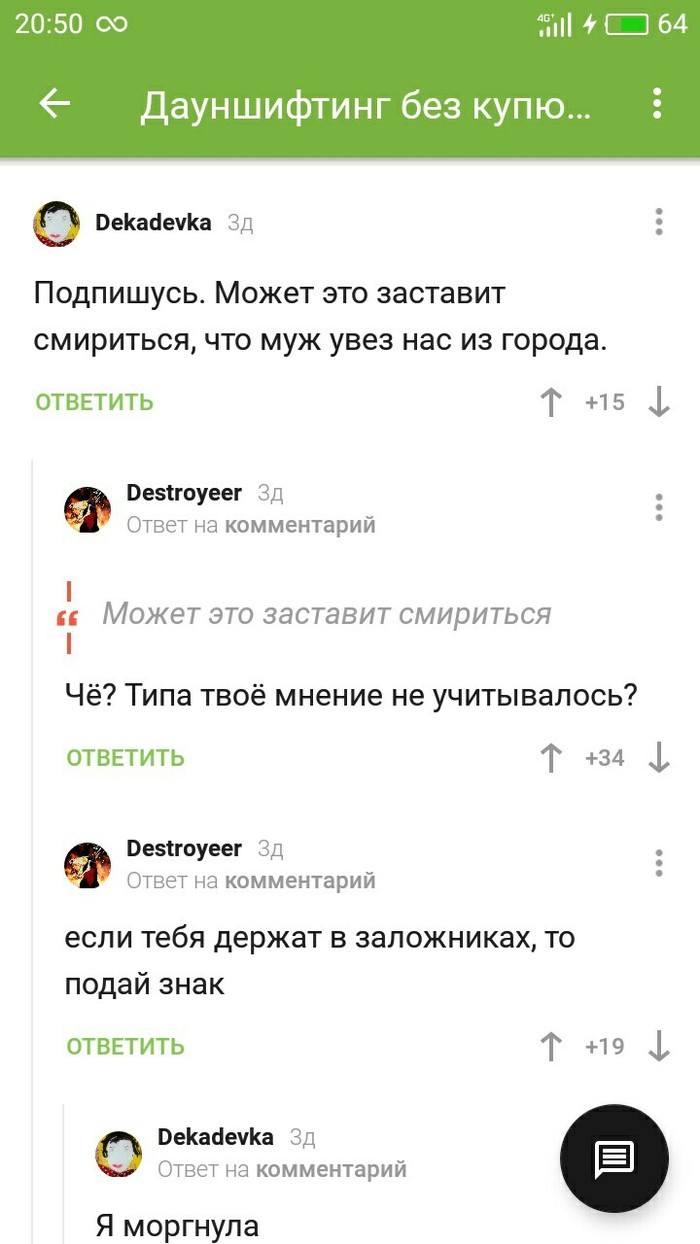Viewport: 700px width, 1244px height.
Task: Downvote the hostage joke comment rated +19
Action: (x=658, y=1046)
